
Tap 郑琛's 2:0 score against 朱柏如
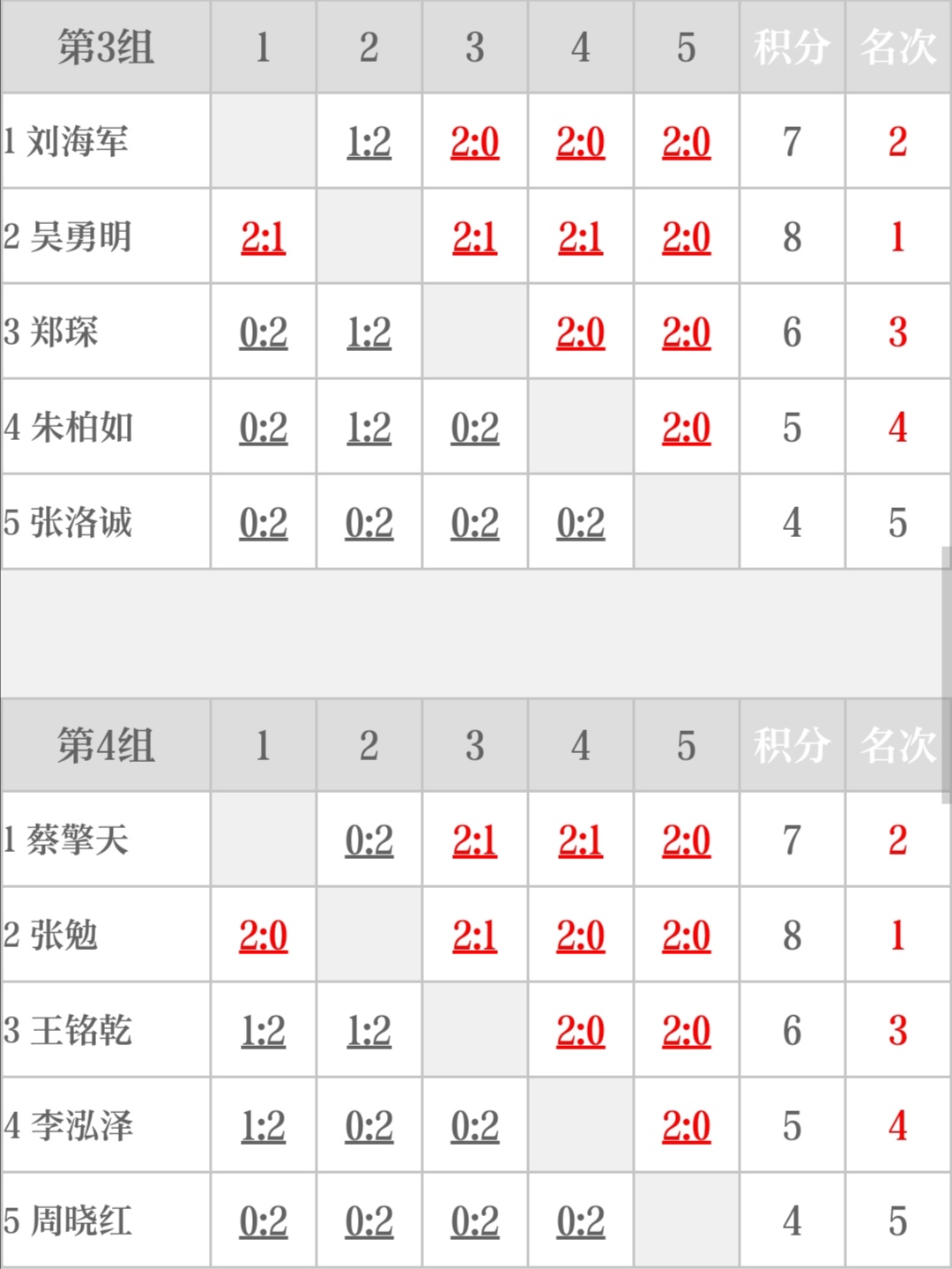pos(580,333)
